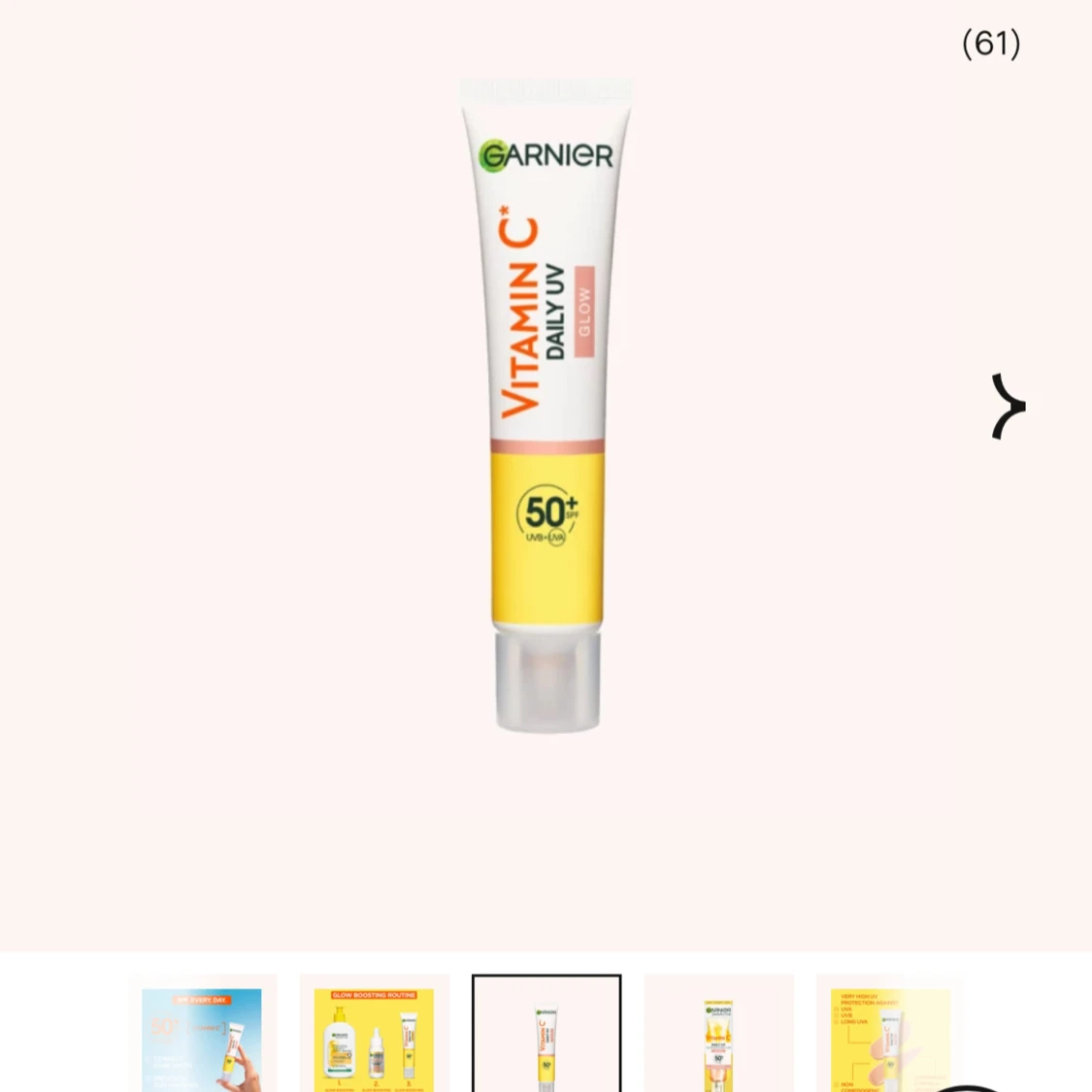Go to the next product image
The width and height of the screenshot is (1092, 1092).
pyautogui.click(x=1008, y=406)
